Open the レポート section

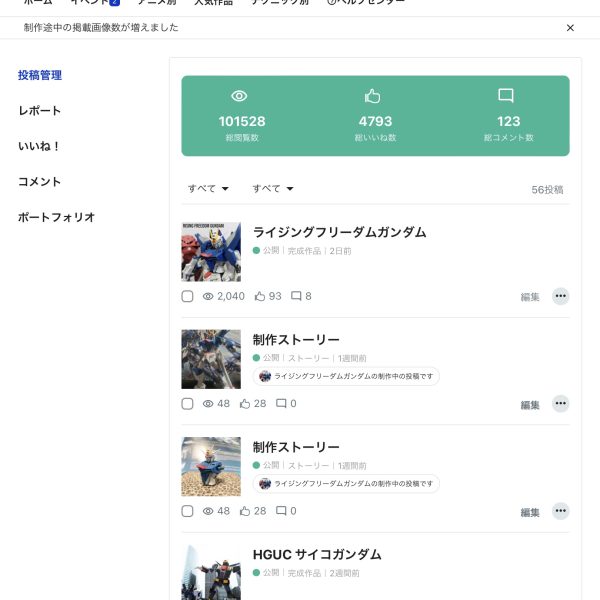click(x=40, y=111)
